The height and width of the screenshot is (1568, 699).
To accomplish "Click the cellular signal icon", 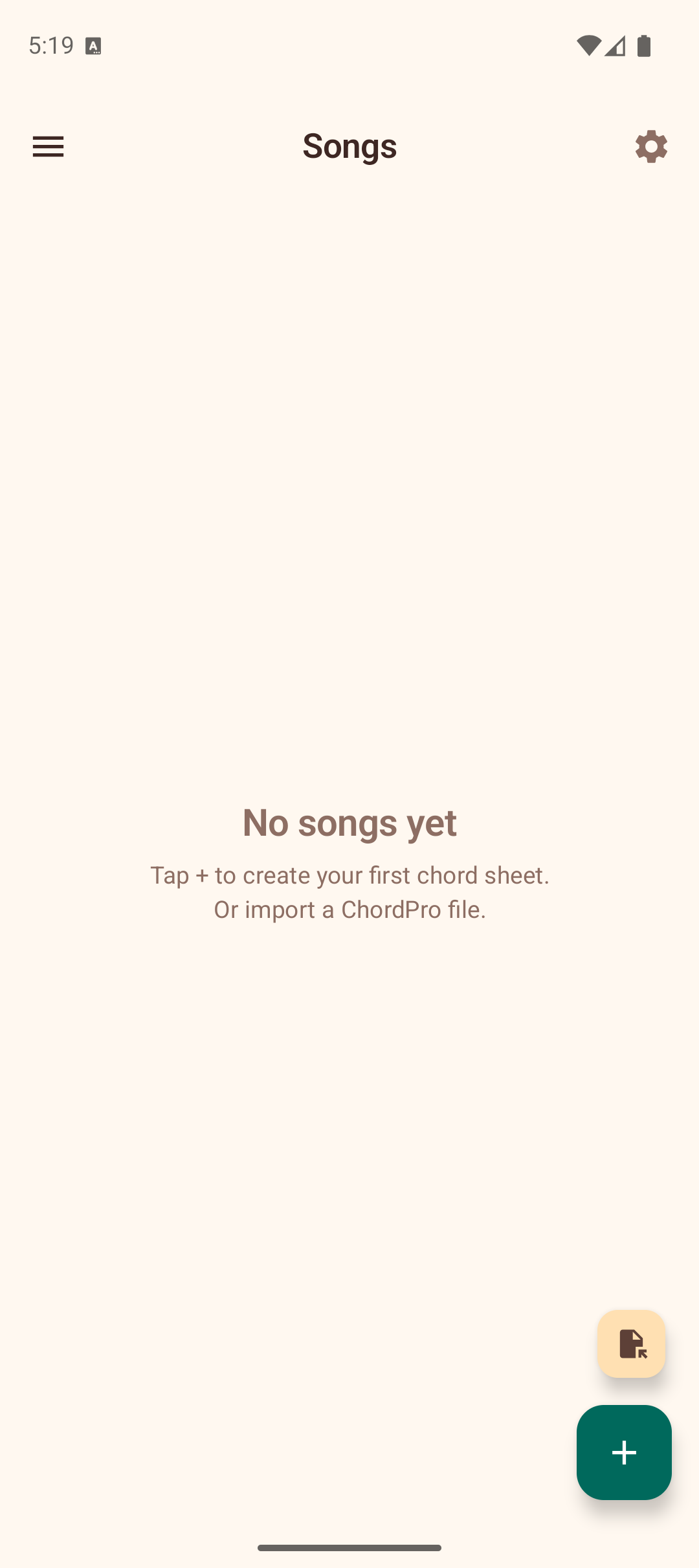I will [615, 47].
